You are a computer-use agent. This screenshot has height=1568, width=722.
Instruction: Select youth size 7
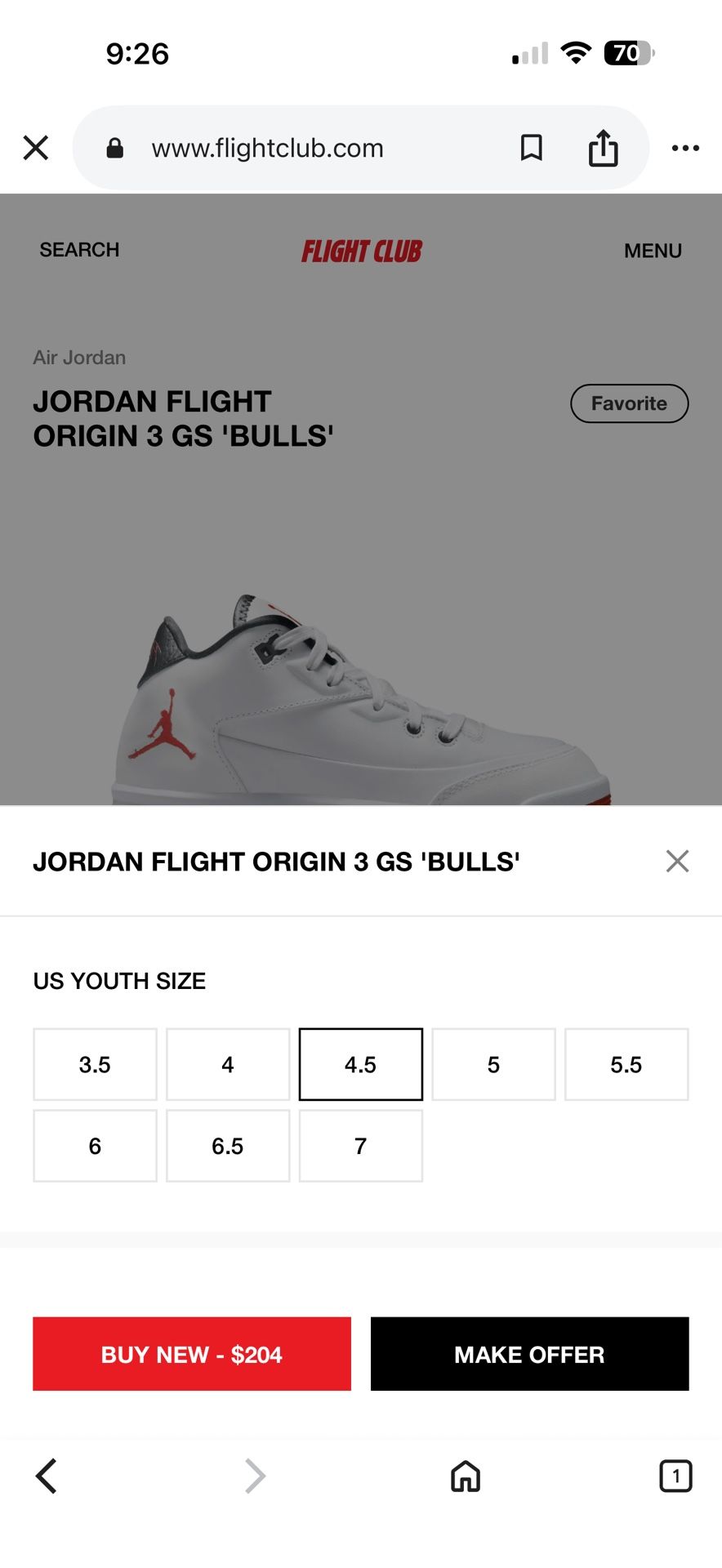point(360,1145)
